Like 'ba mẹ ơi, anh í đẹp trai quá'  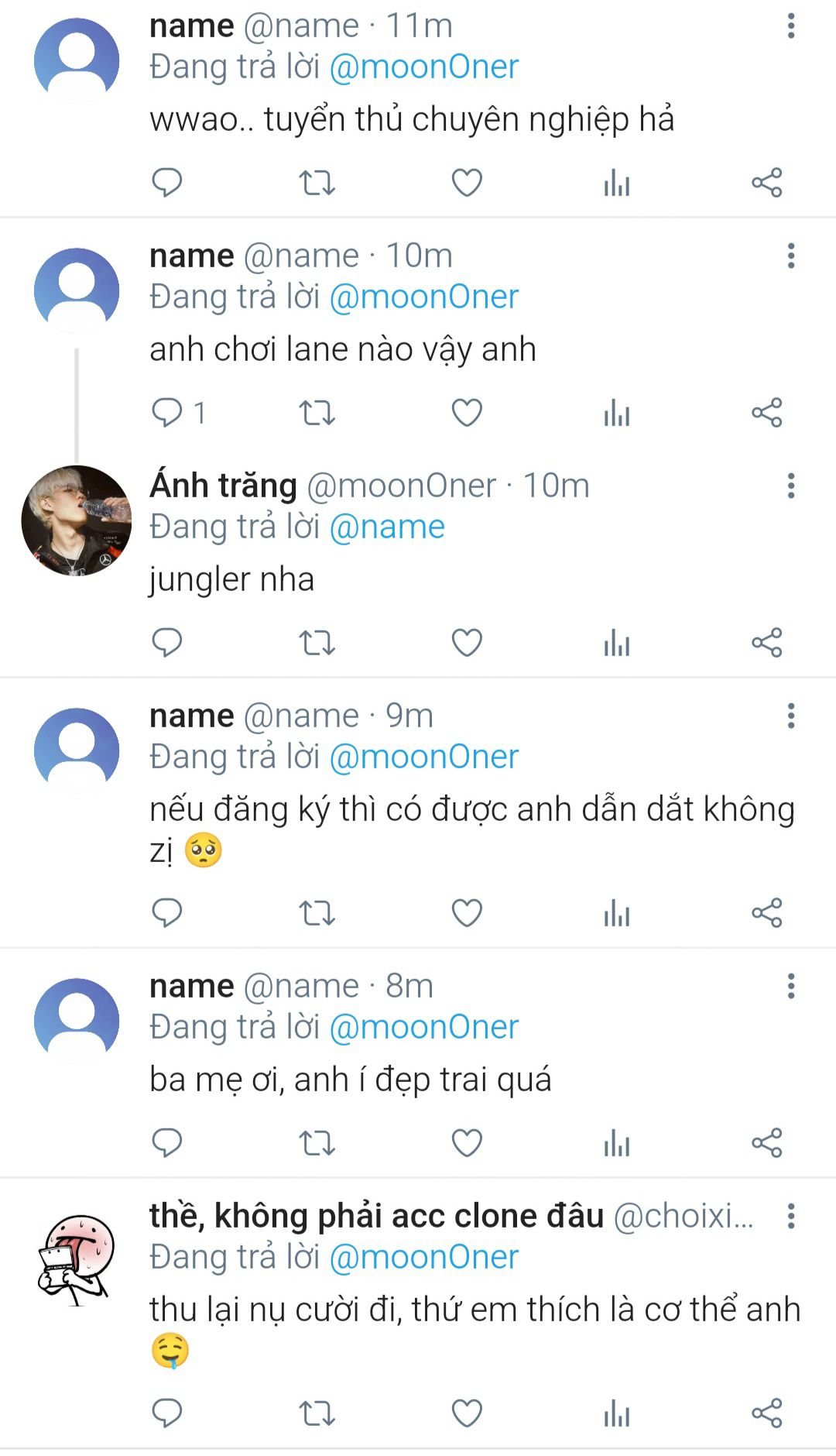467,1143
